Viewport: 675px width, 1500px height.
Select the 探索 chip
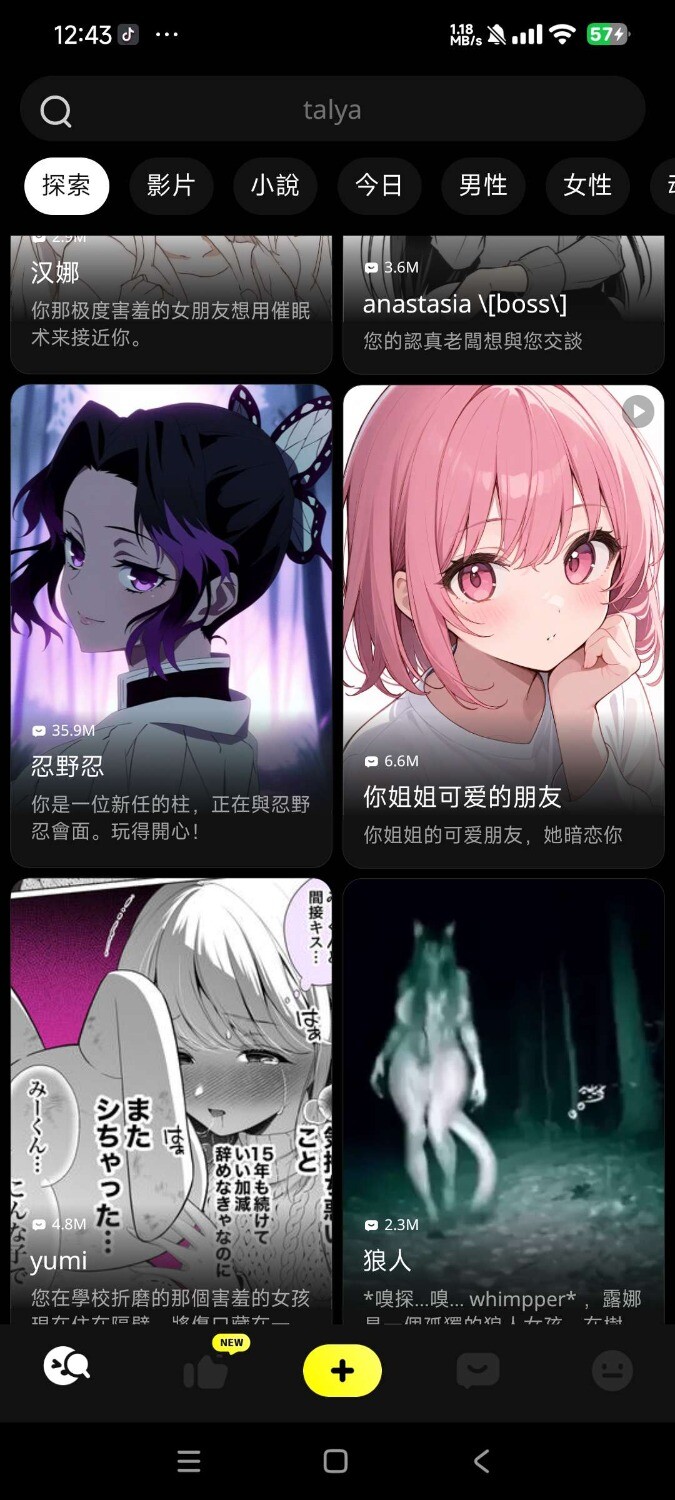tap(66, 186)
